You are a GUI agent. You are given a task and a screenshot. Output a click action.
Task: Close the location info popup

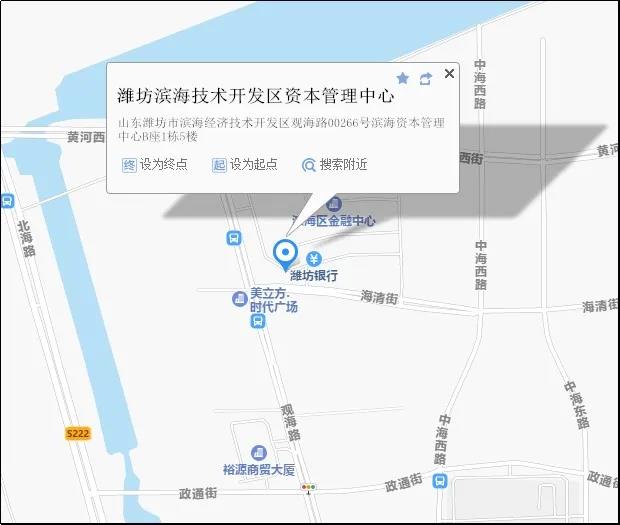[449, 74]
